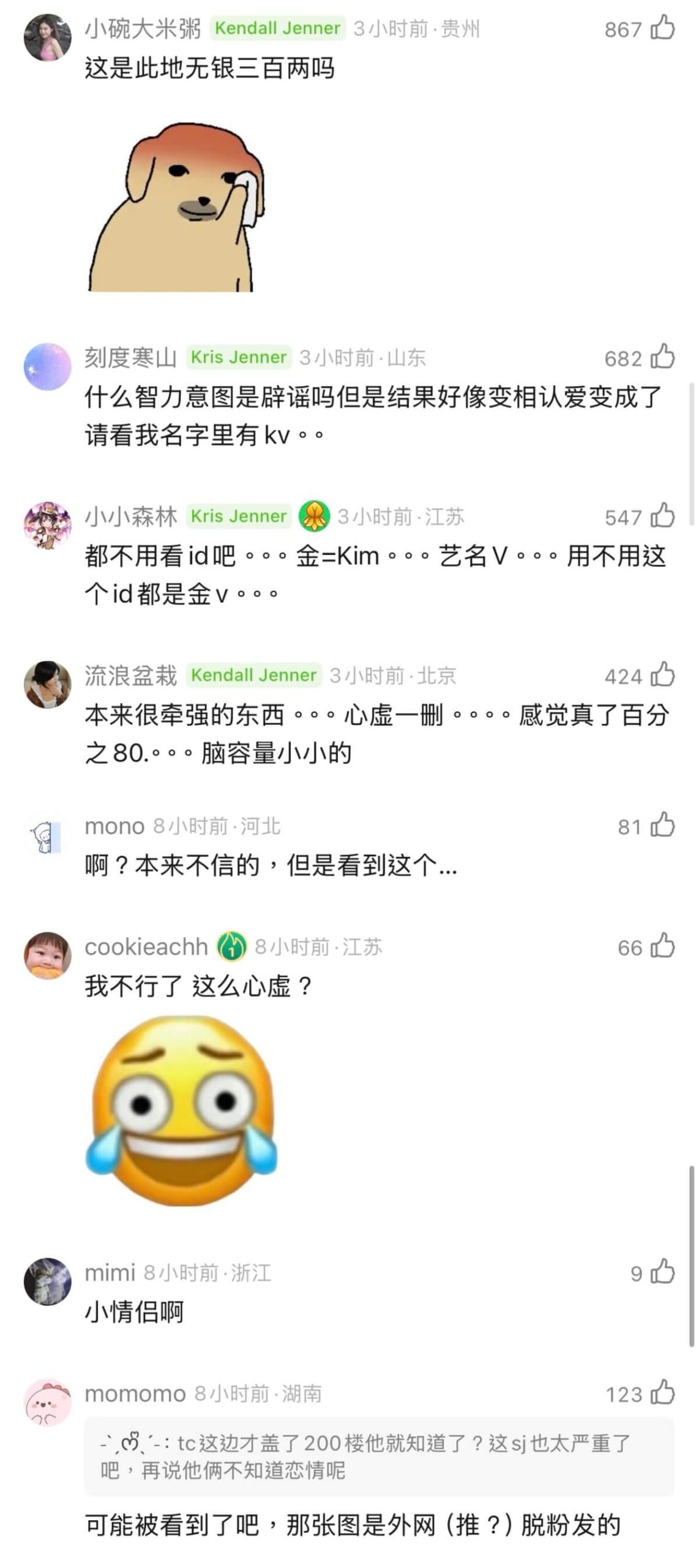699x1568 pixels.
Task: Tap the username mono
Action: coord(114,826)
